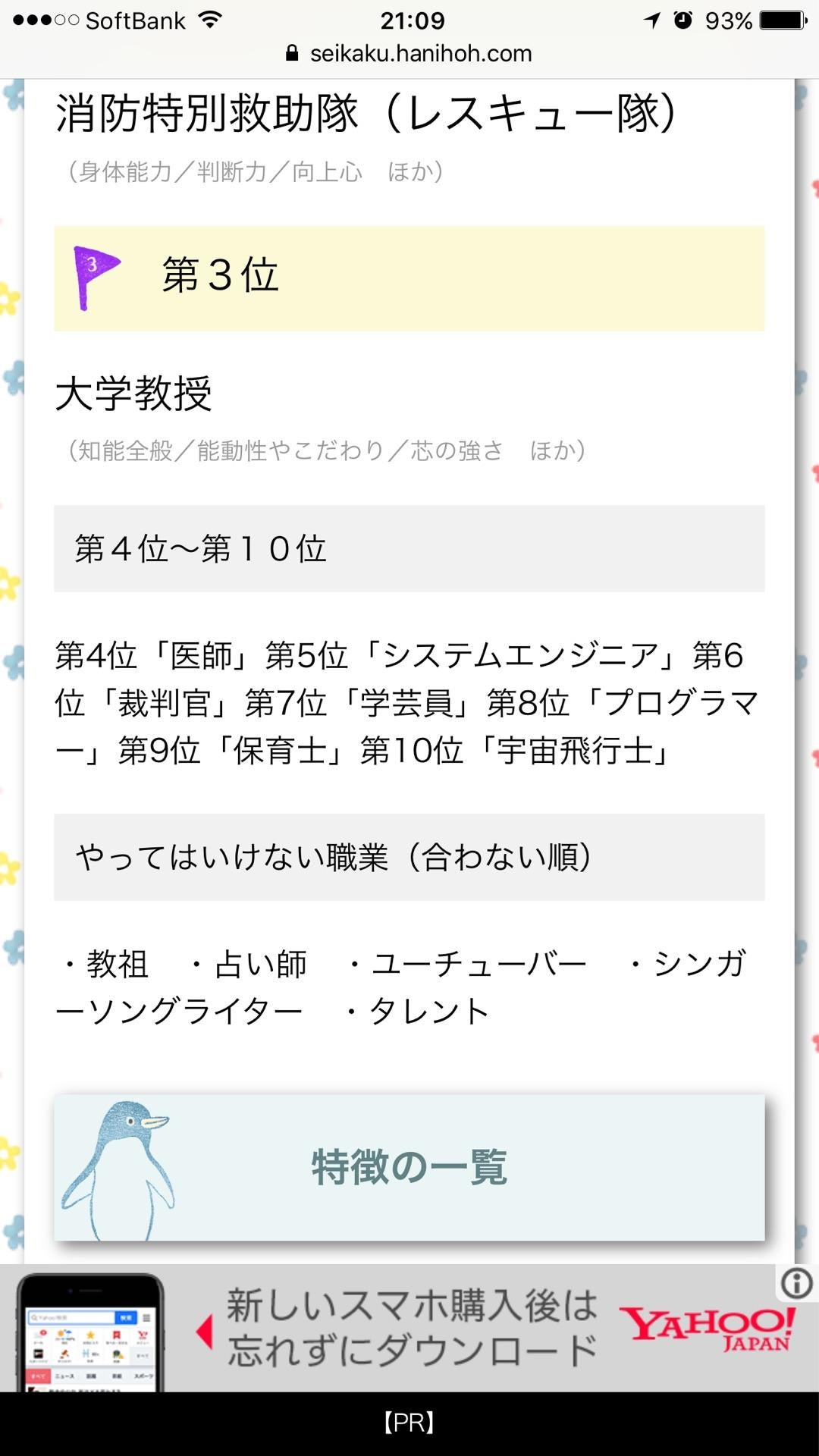Tap the ad info icon
The image size is (819, 1456).
(796, 1283)
